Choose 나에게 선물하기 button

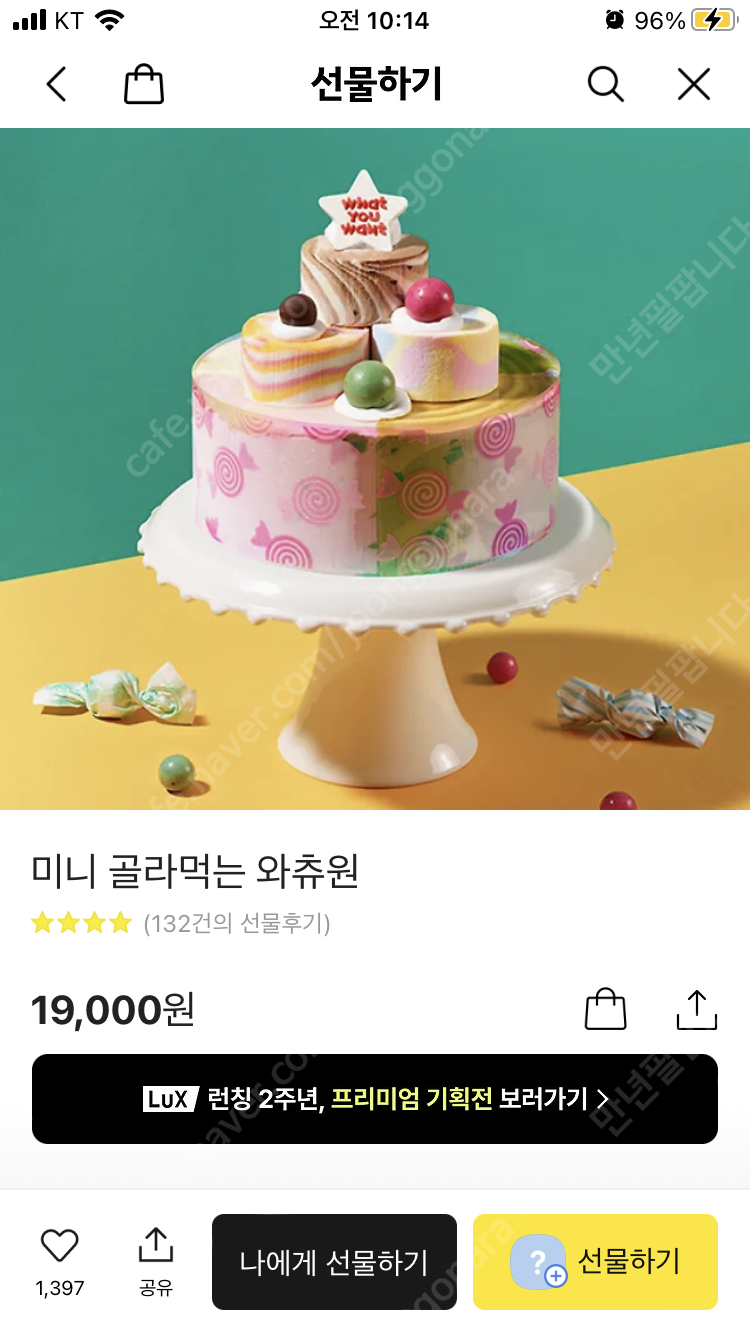click(x=334, y=1262)
